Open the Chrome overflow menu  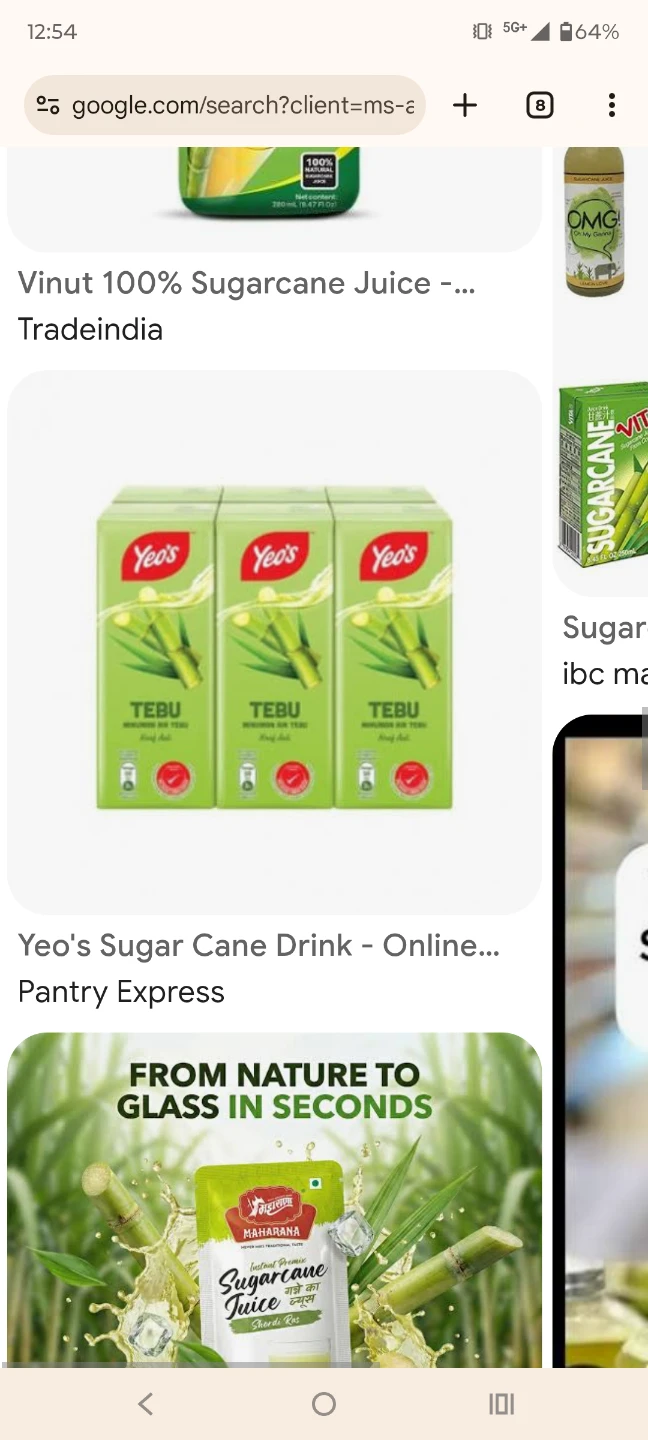(612, 105)
